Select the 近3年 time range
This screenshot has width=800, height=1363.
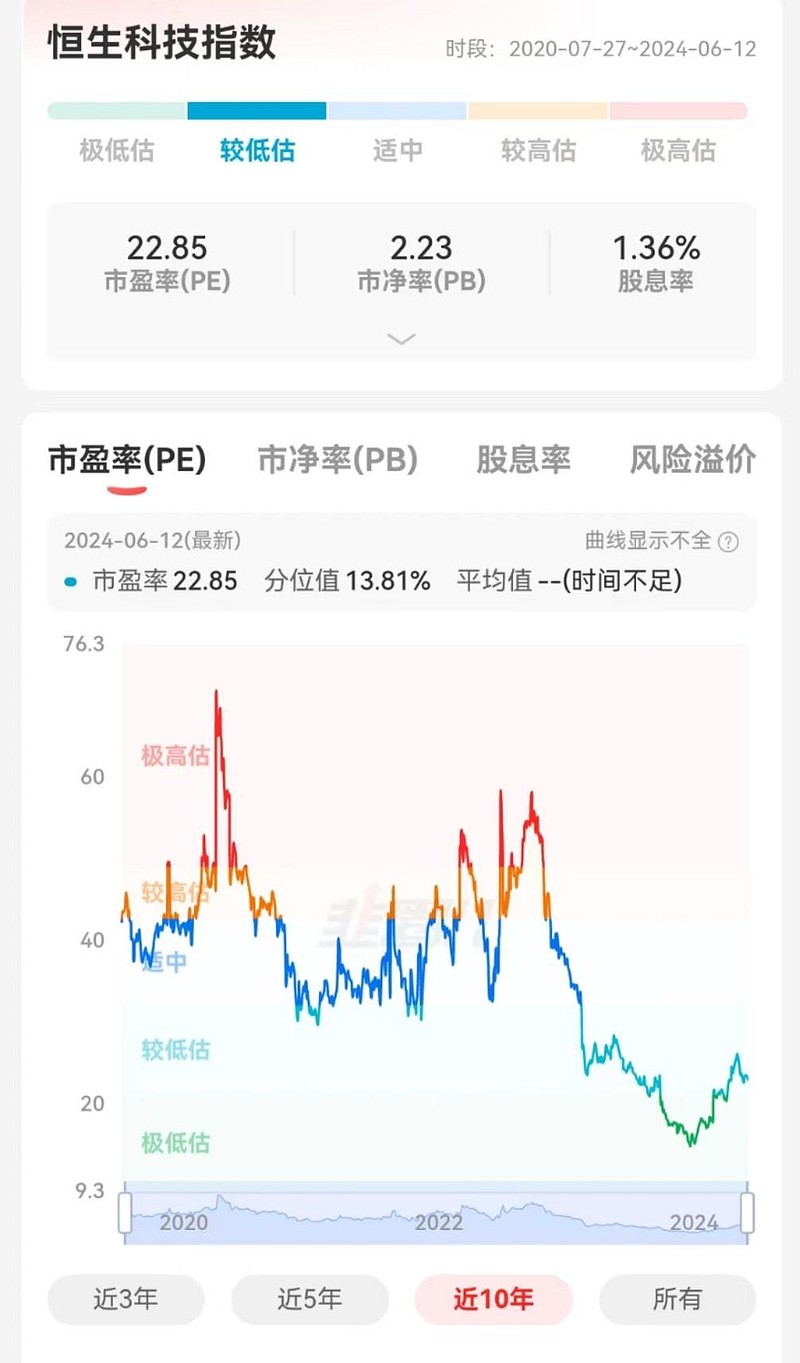[x=125, y=1300]
